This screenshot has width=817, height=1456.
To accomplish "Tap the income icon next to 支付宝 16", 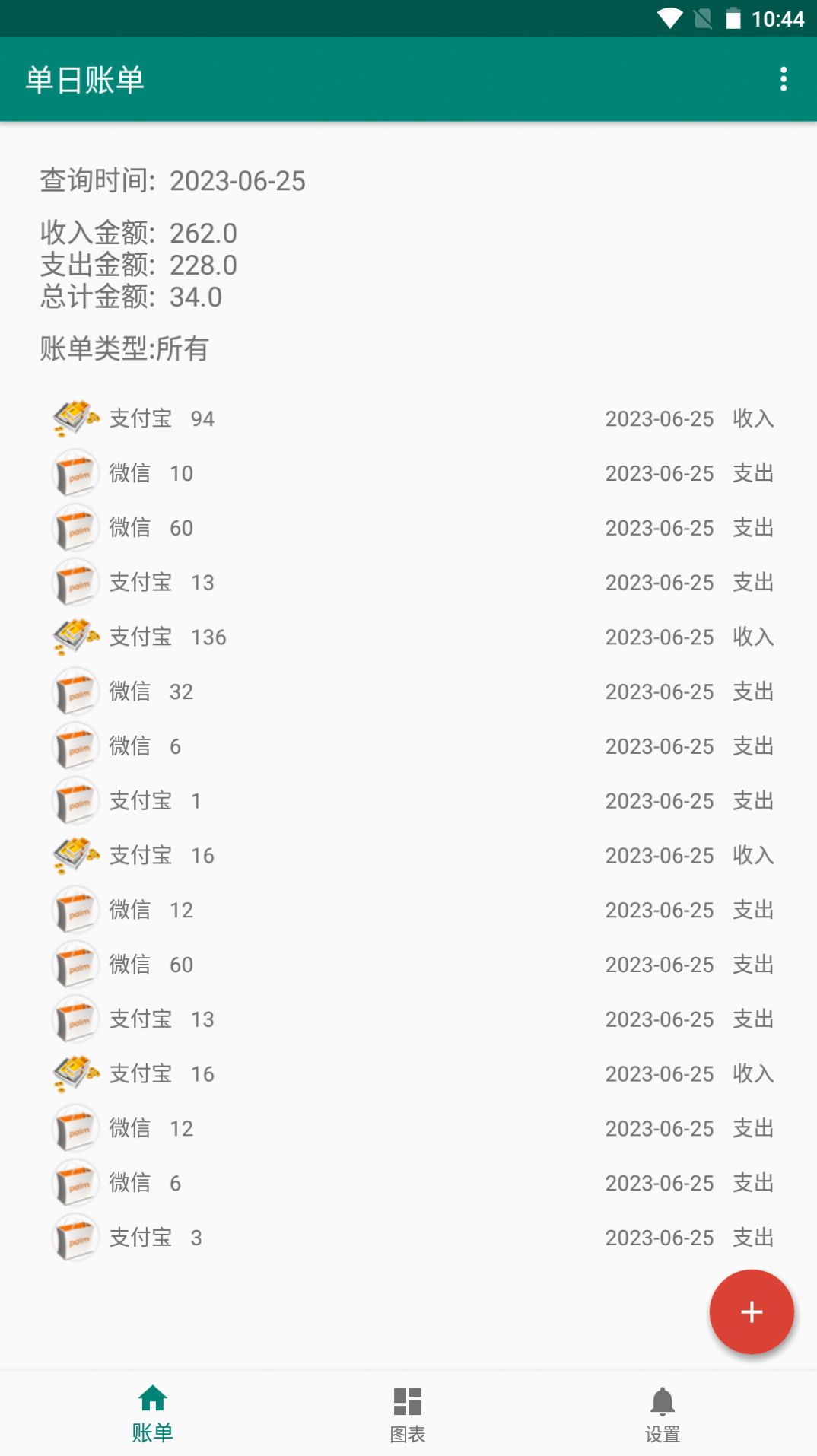I will [75, 855].
